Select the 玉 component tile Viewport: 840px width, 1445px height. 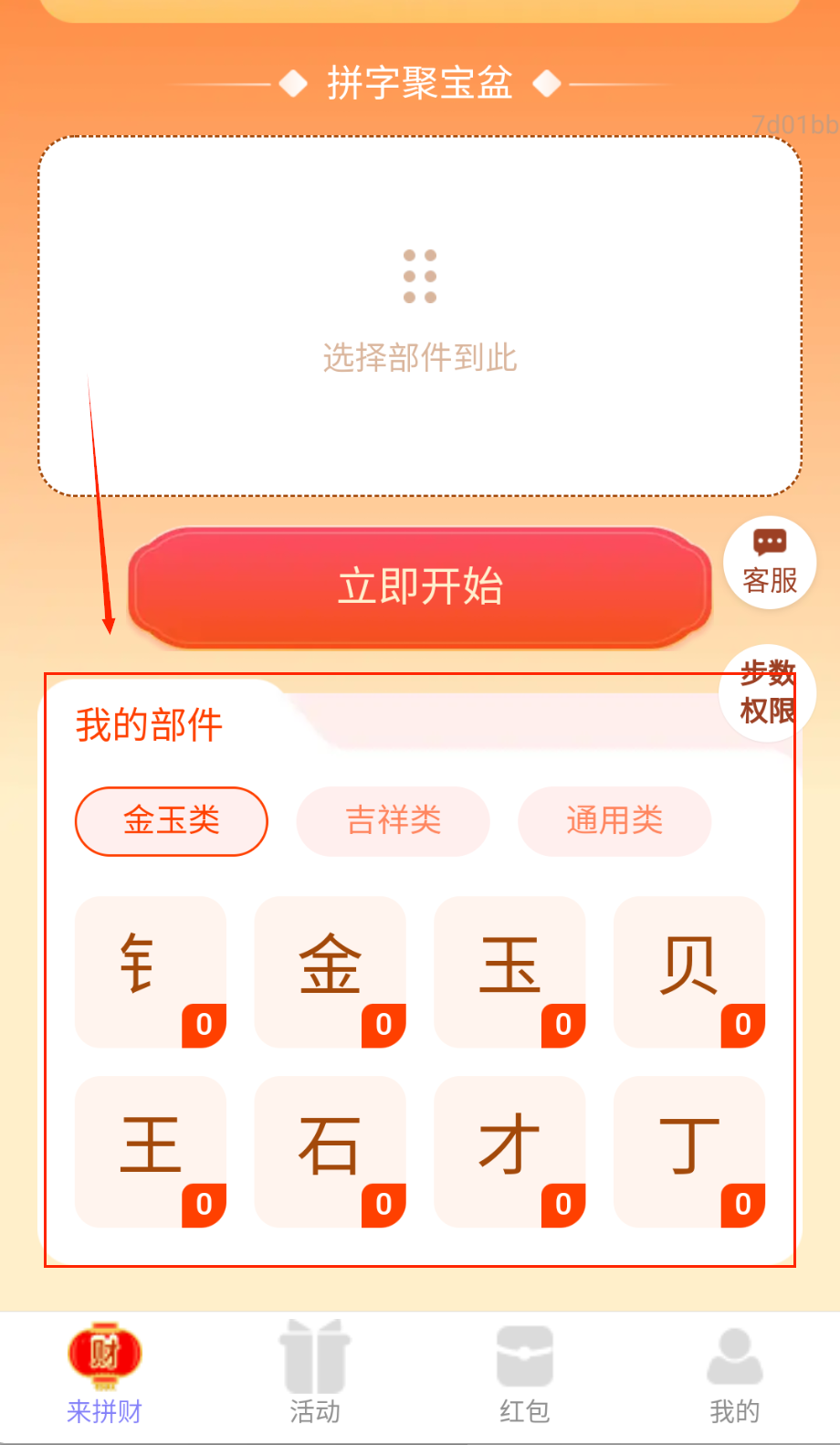[509, 971]
